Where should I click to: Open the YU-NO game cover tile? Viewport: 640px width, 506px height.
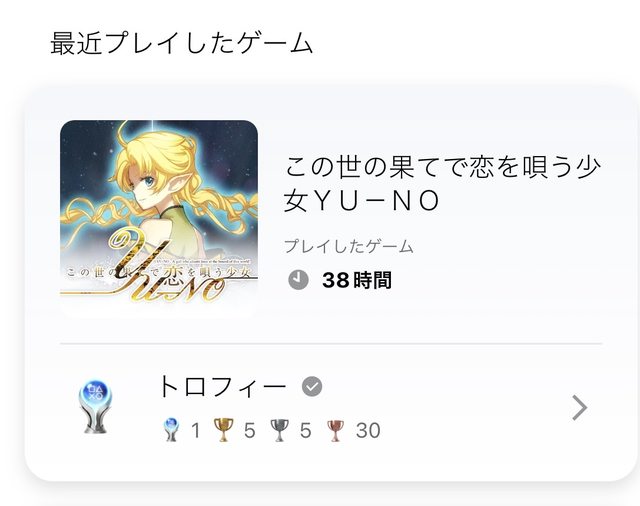coord(159,219)
